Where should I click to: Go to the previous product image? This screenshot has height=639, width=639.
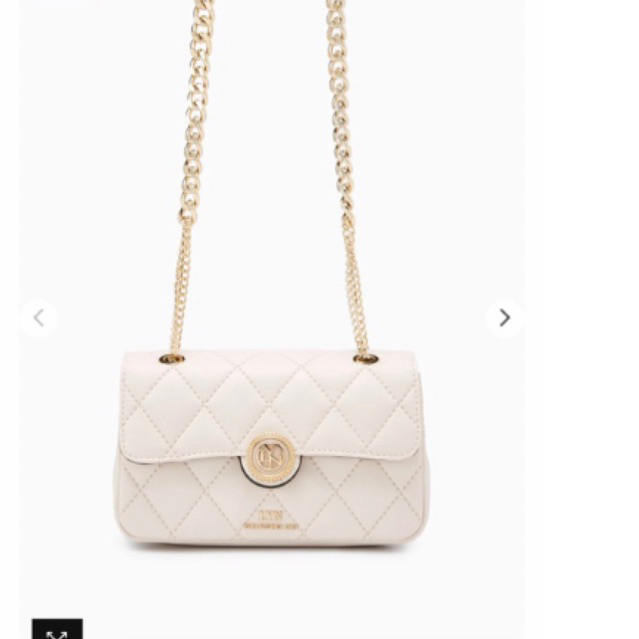[x=39, y=318]
